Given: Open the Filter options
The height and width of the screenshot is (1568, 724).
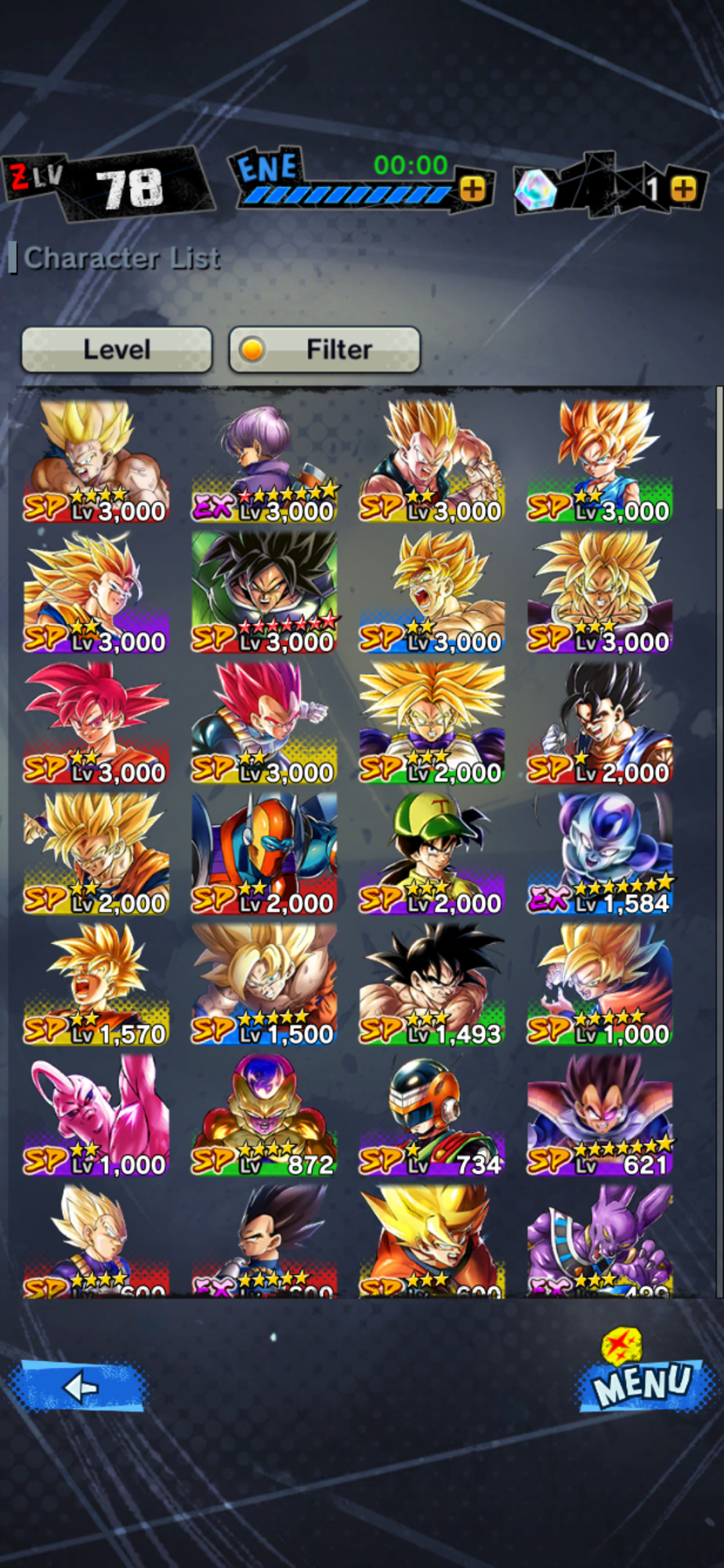Looking at the screenshot, I should tap(324, 350).
